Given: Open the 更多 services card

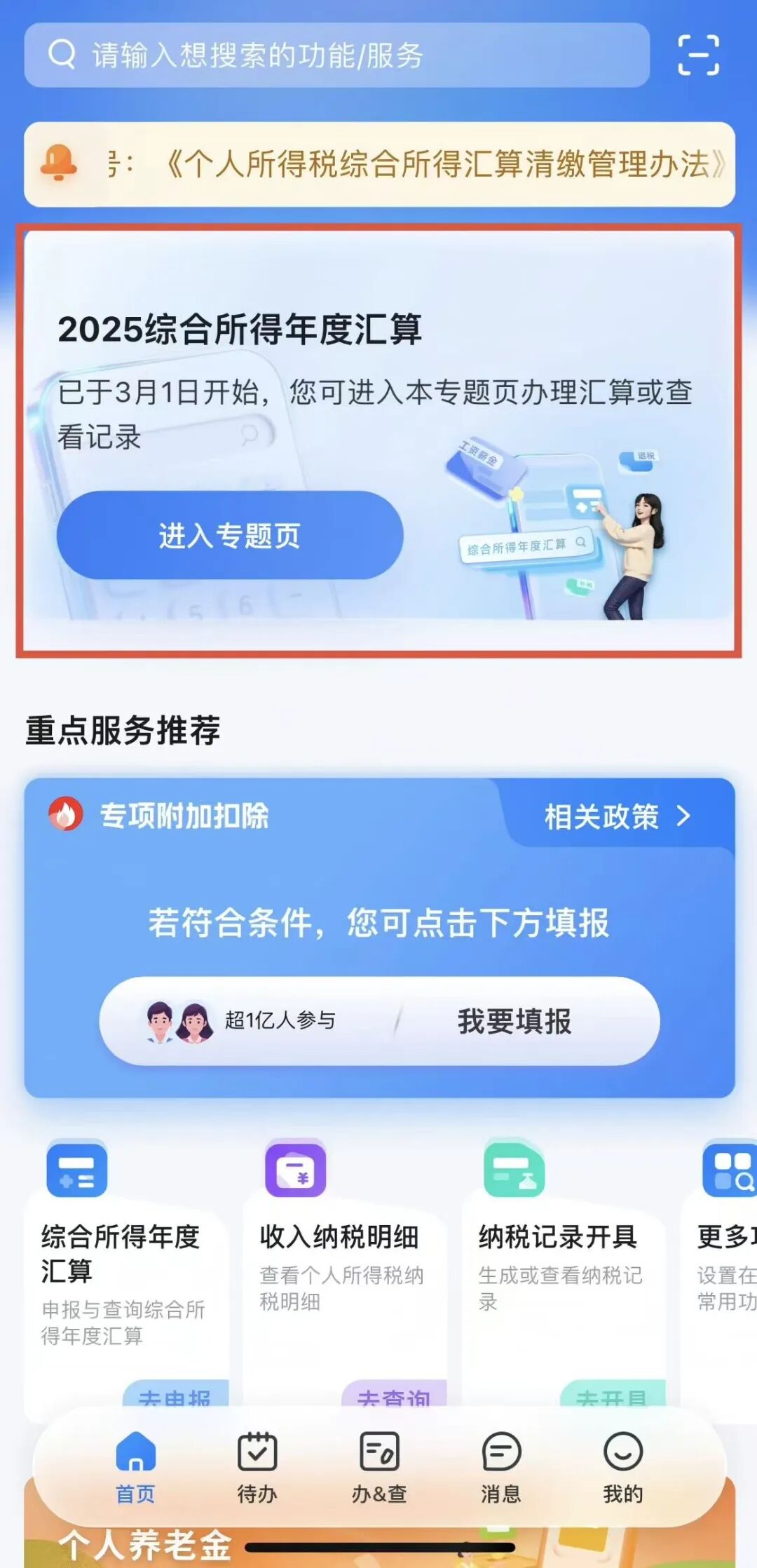Looking at the screenshot, I should coord(719,1280).
